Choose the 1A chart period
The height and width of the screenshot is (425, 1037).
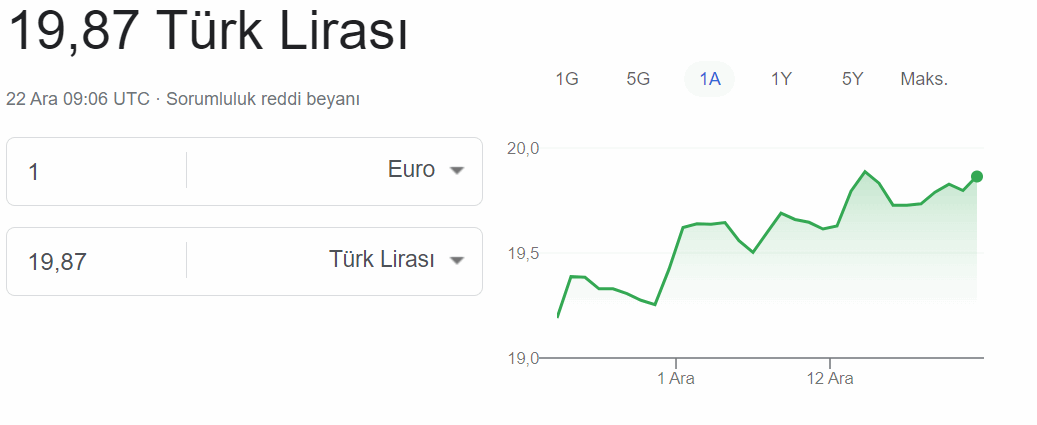tap(710, 79)
